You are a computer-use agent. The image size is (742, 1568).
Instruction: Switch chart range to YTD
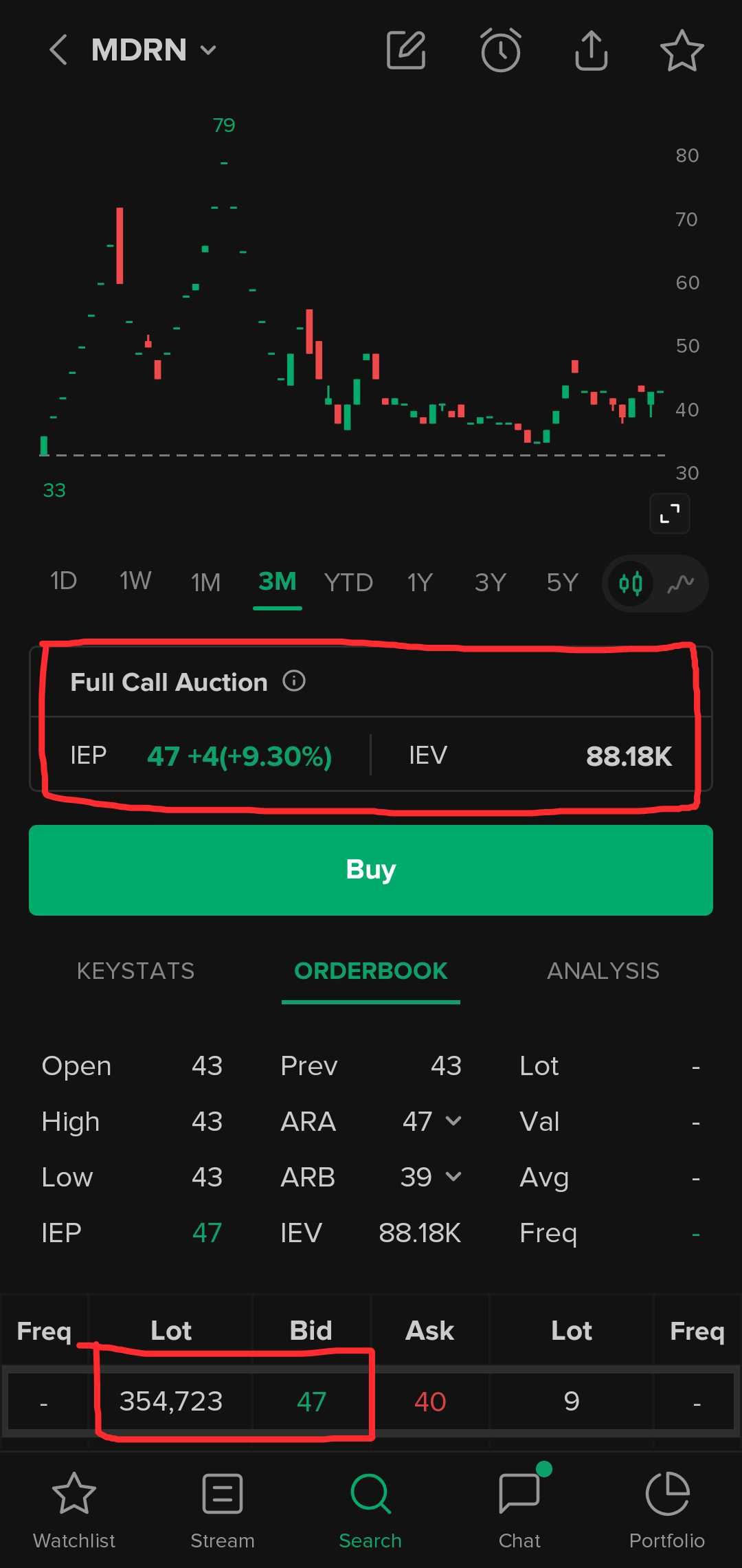348,583
